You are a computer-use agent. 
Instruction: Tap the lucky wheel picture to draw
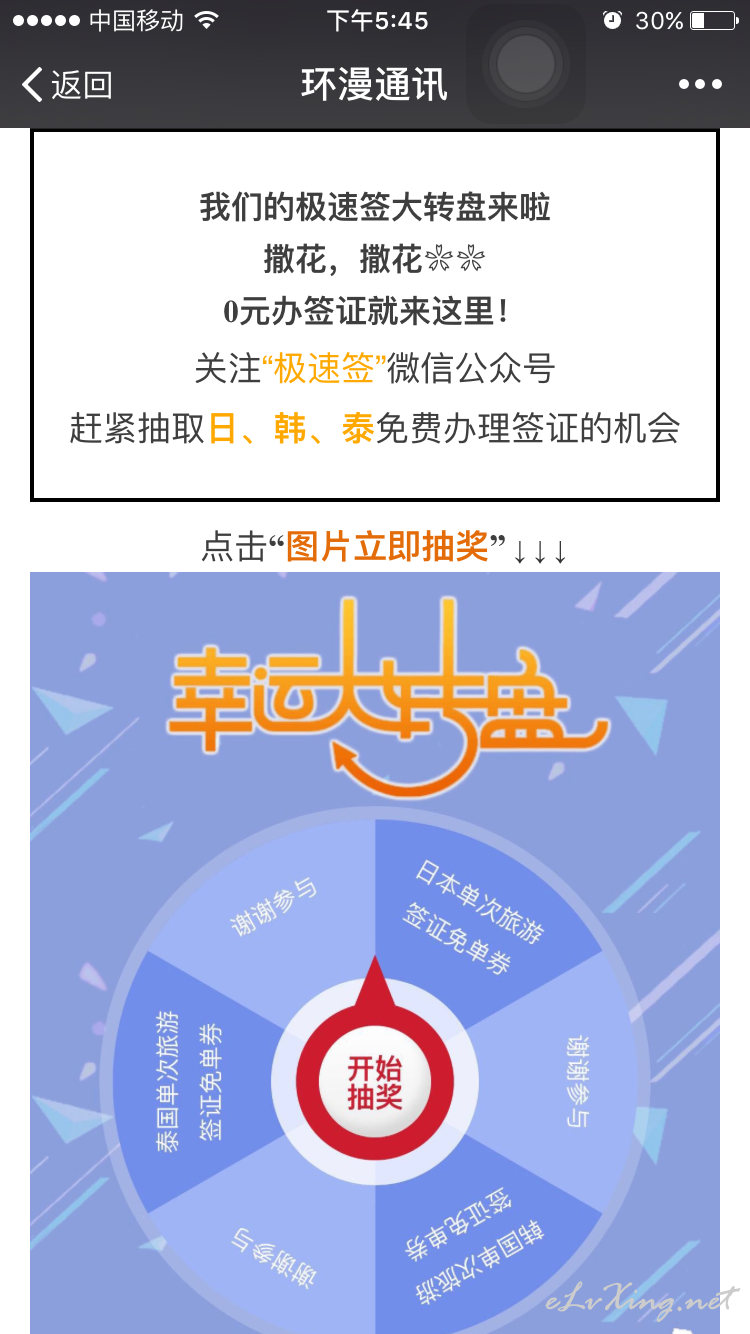point(375,952)
